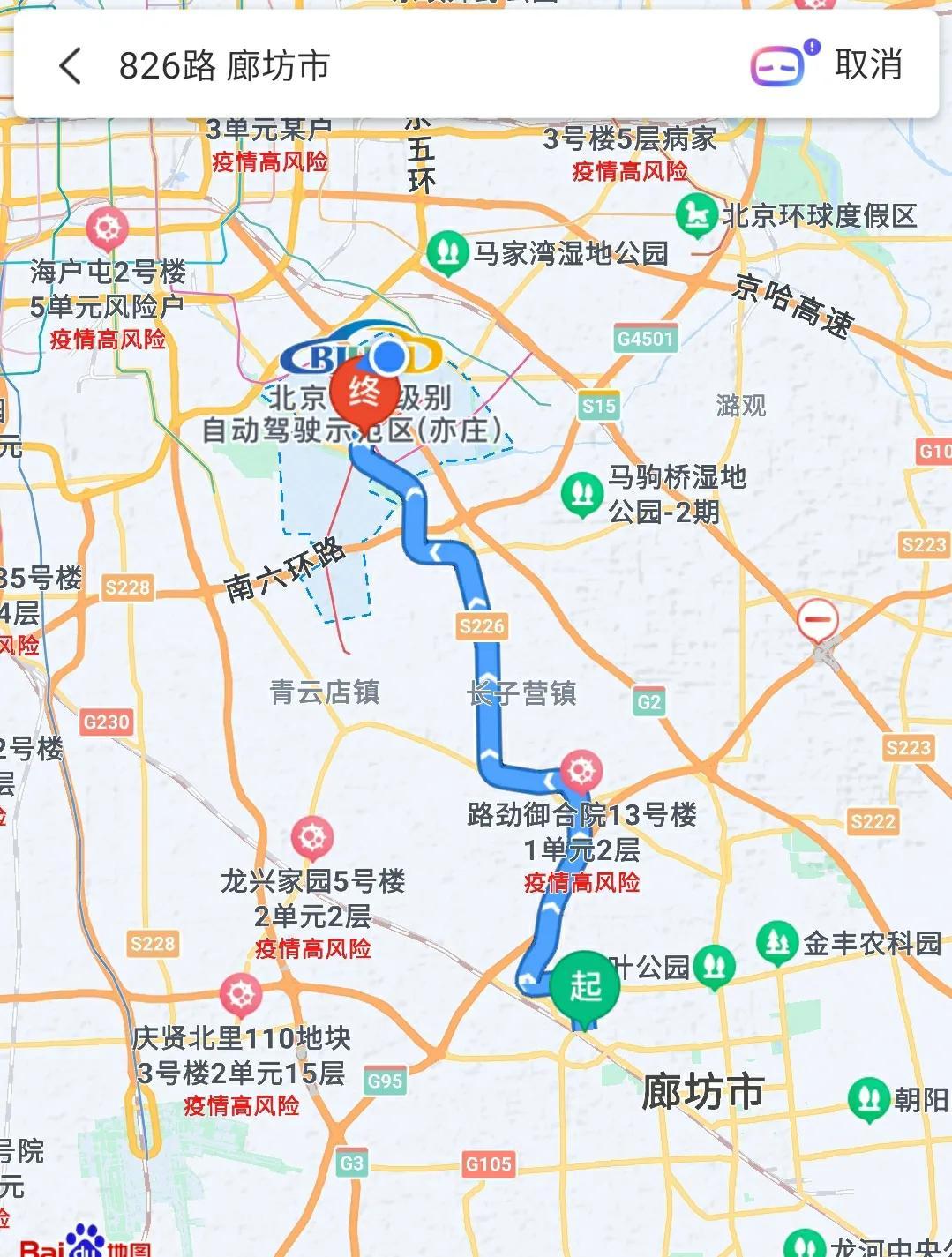Screen dimensions: 952x1257
Task: Open 北京环球度假区 marker
Action: [x=697, y=215]
